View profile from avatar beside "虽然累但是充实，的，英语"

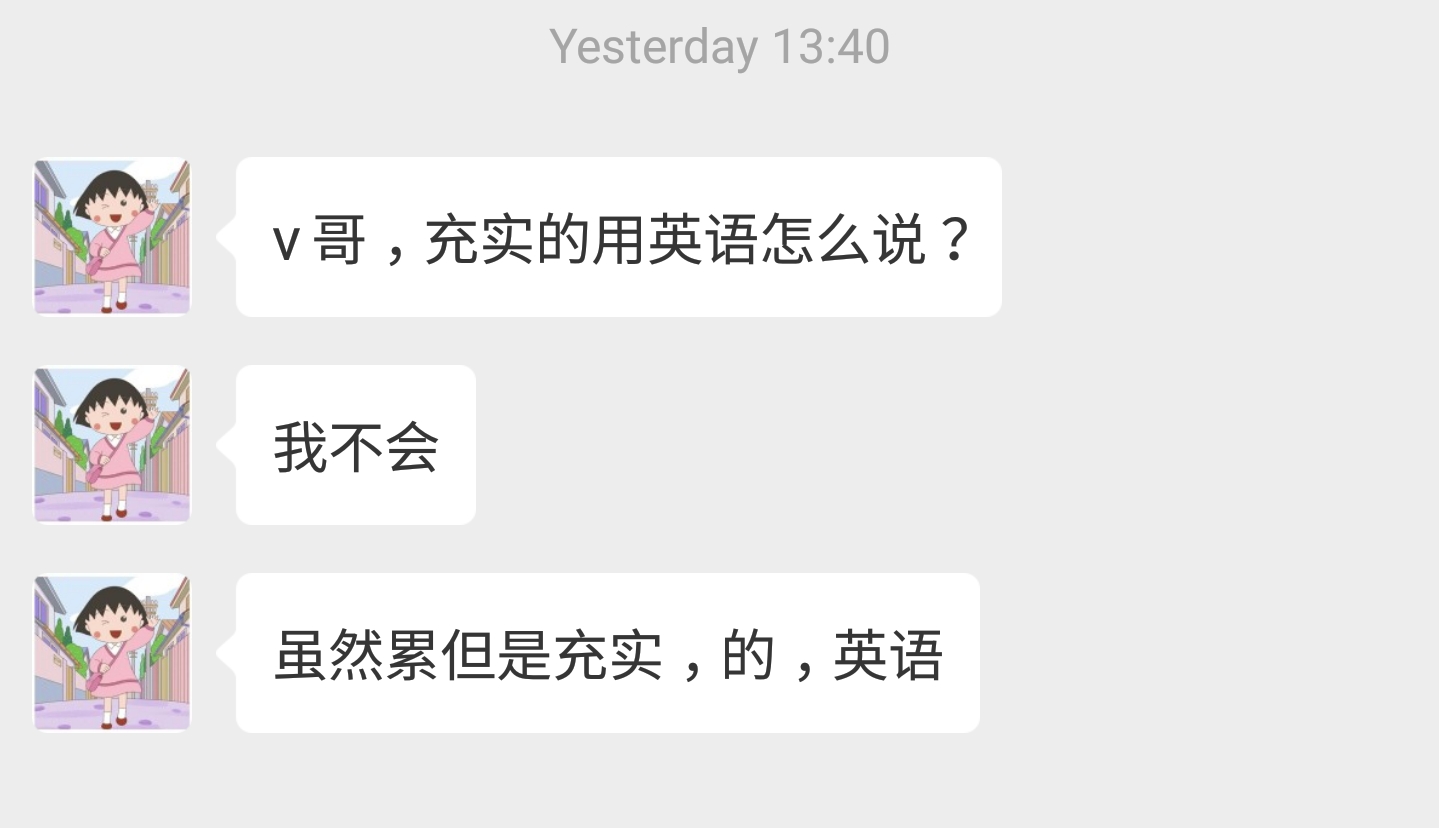(x=112, y=653)
